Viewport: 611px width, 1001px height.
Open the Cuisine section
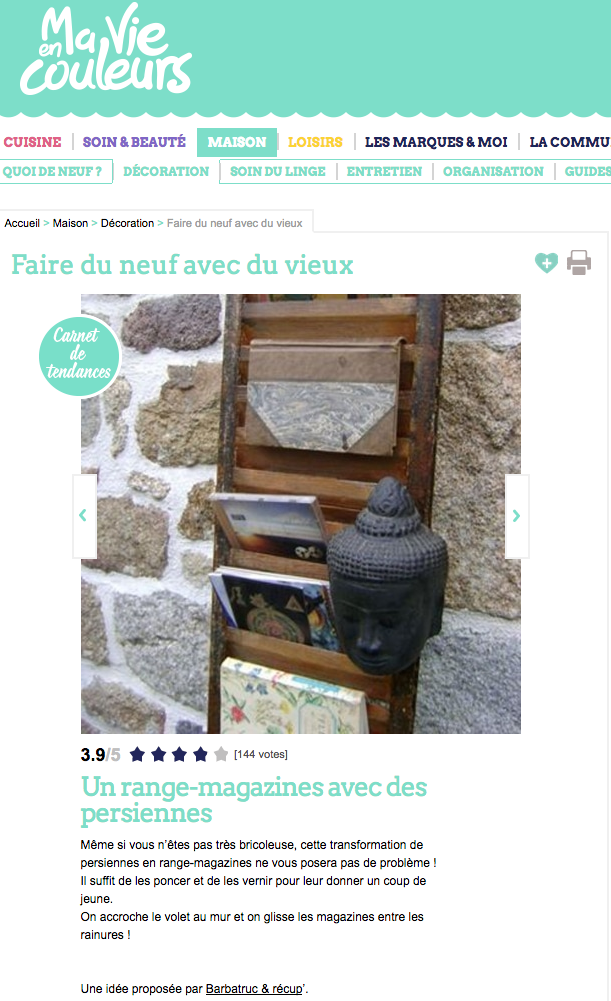[x=32, y=142]
